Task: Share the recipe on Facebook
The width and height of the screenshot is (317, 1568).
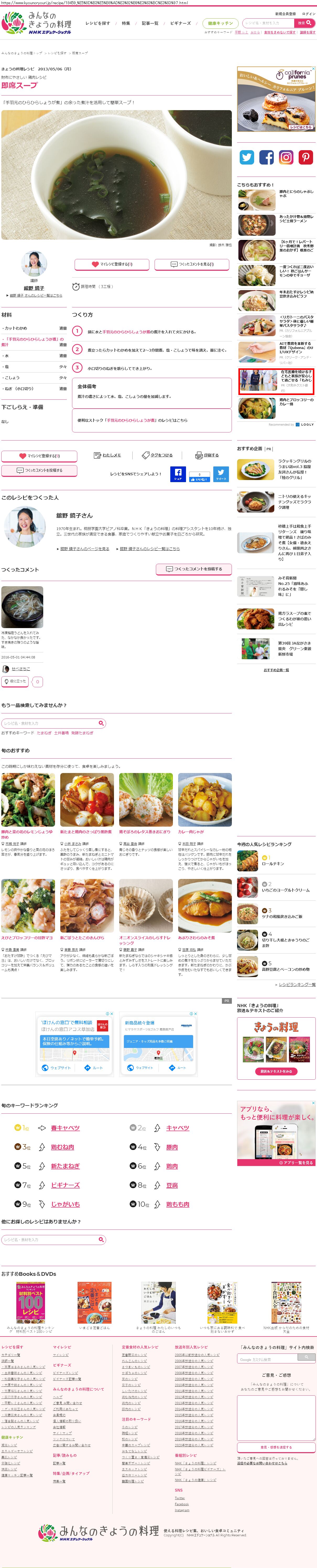Action: 178,474
